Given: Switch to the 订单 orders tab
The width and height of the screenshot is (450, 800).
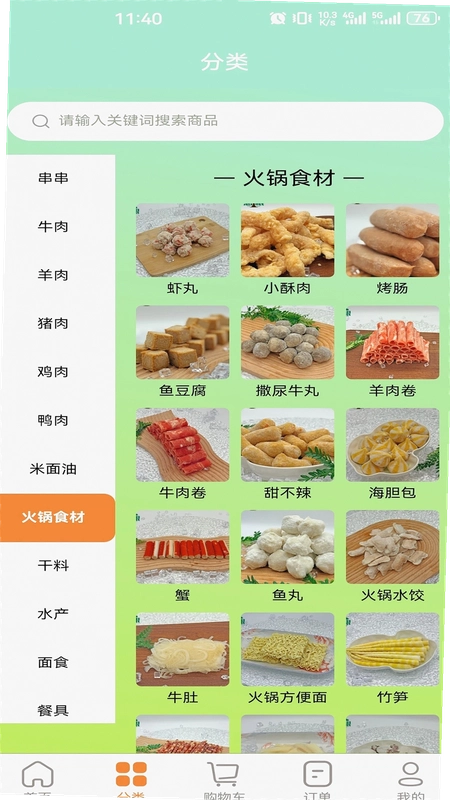Looking at the screenshot, I should pyautogui.click(x=317, y=778).
